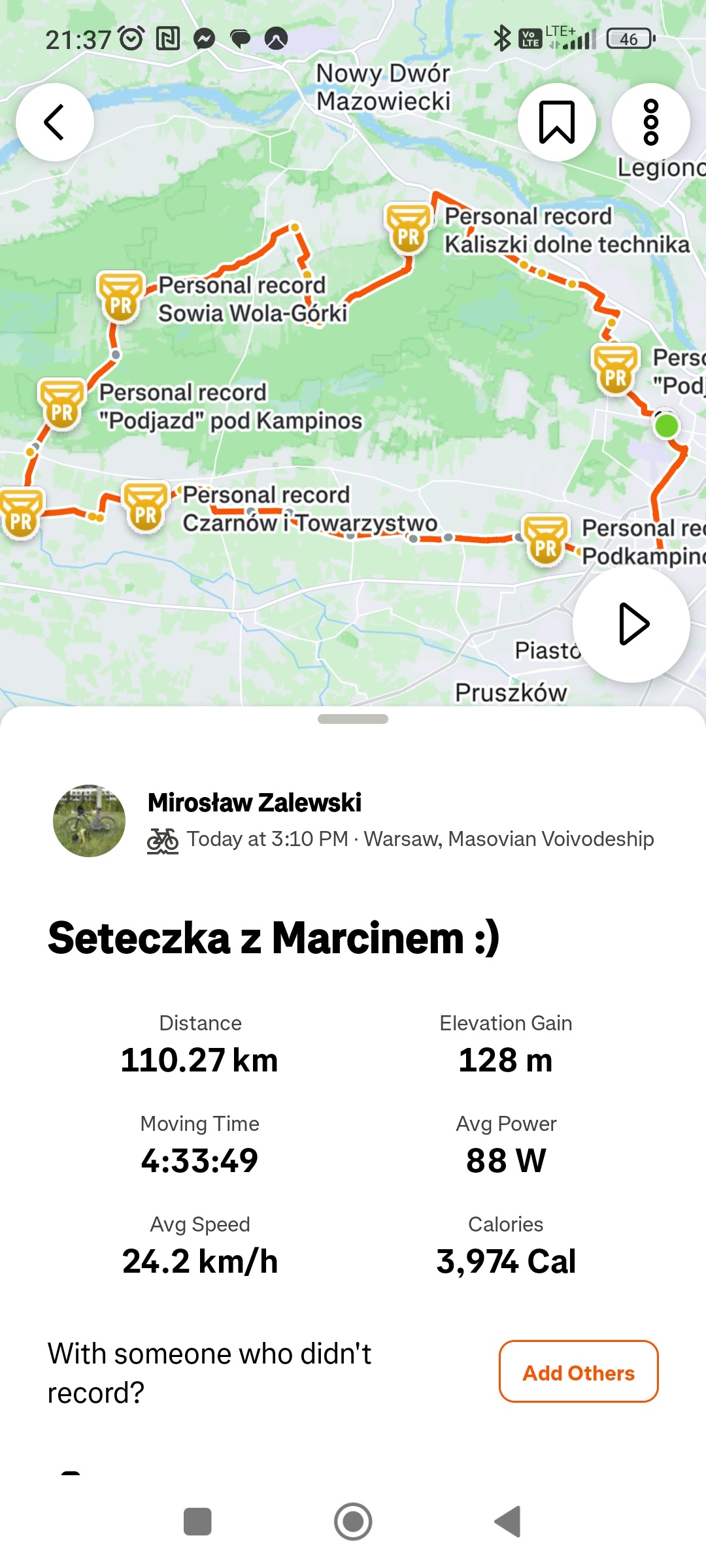Viewport: 706px width, 1568px height.
Task: Open the three-dot overflow menu
Action: point(650,122)
